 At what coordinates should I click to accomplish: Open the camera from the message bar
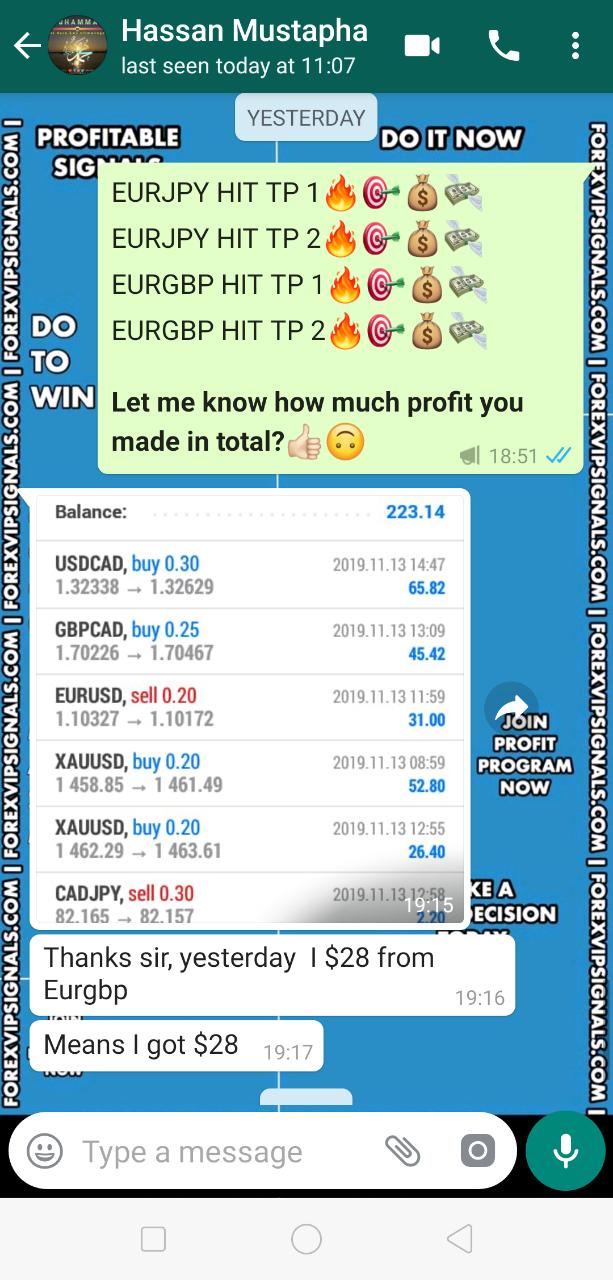click(477, 1151)
